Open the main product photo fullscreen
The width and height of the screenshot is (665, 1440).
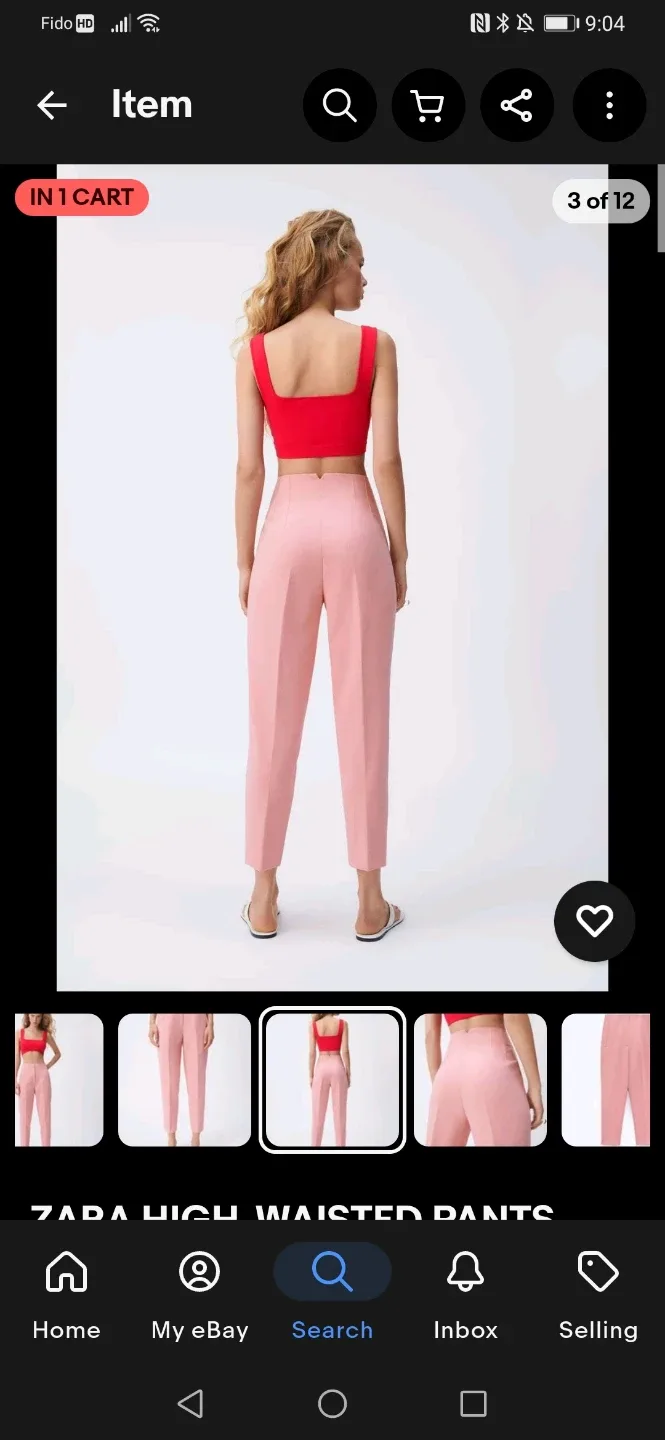tap(332, 577)
